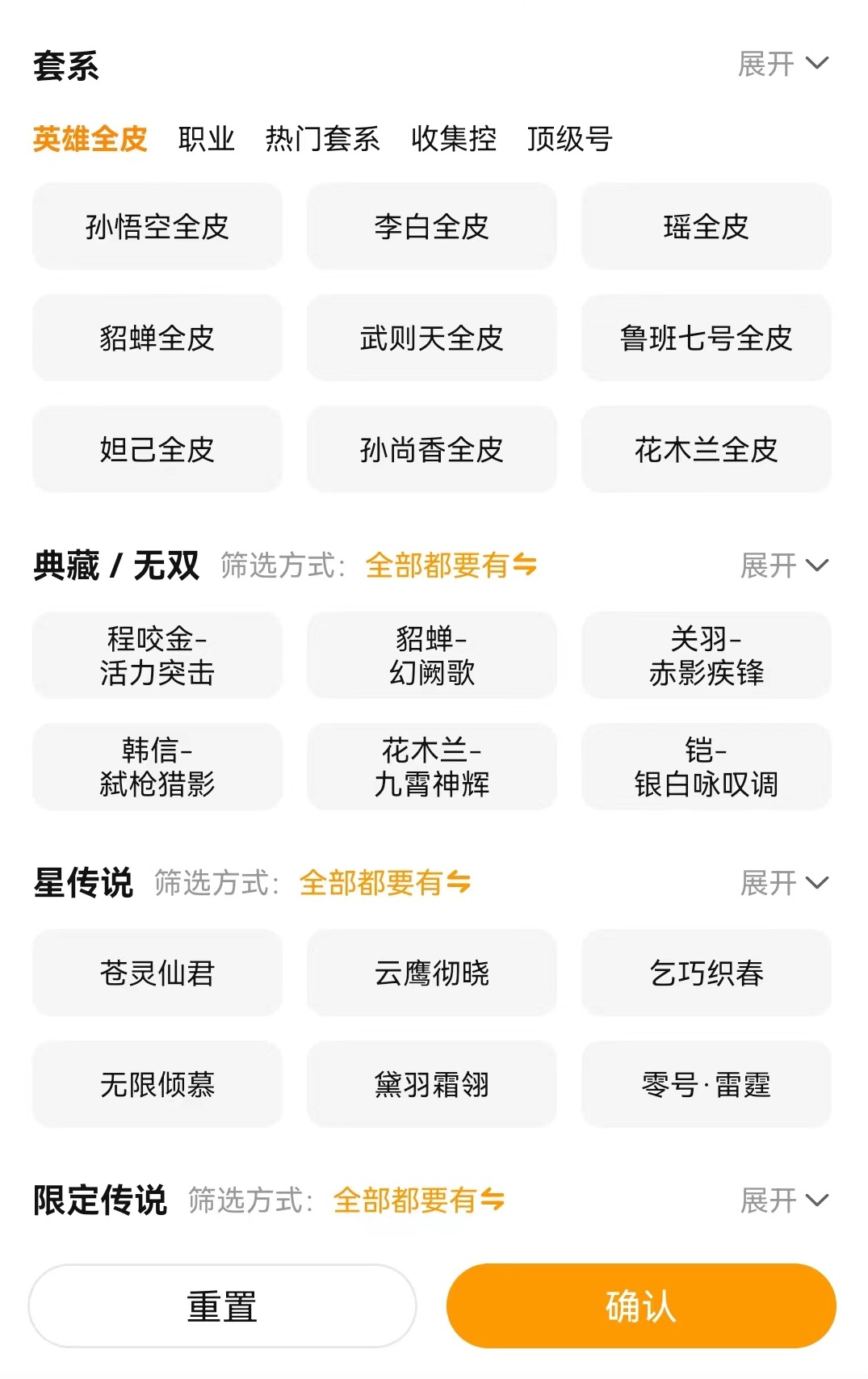Toggle 典藏/无双 filter mode 全部都要有
The image size is (868, 1379).
coord(451,565)
